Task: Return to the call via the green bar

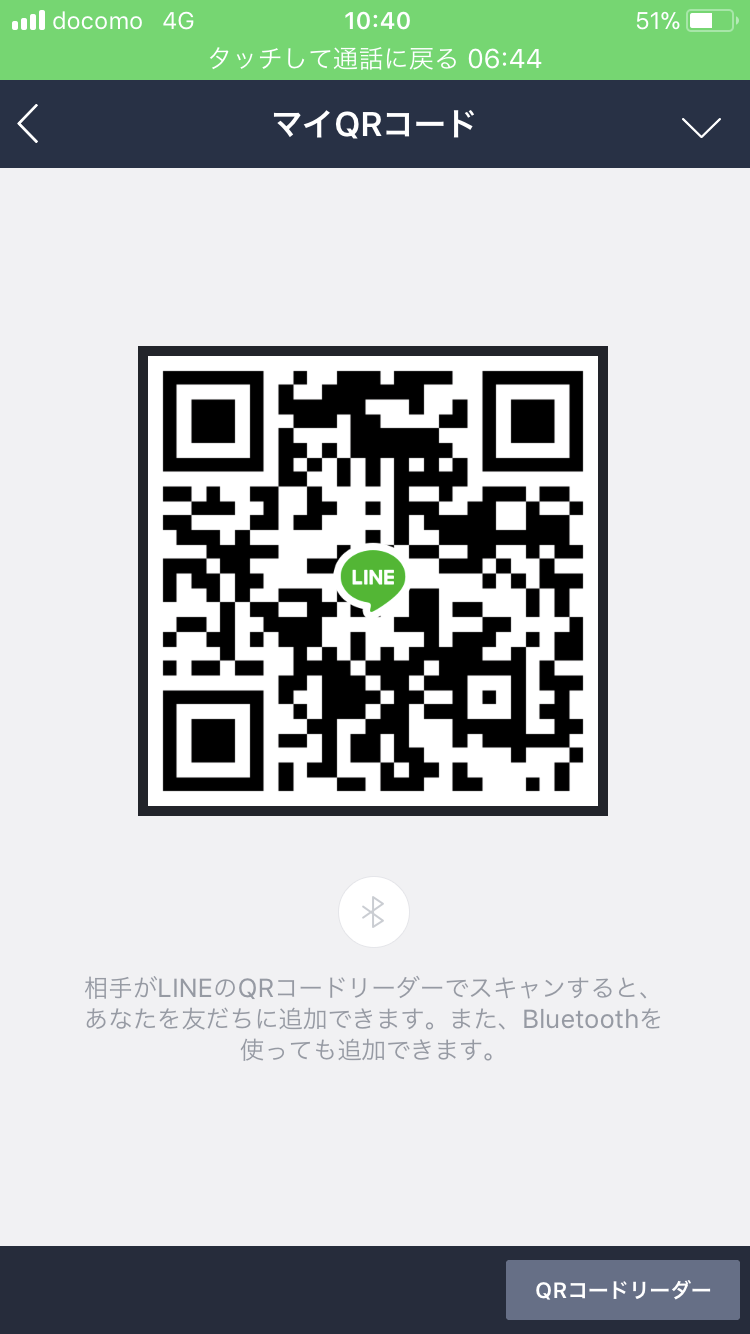Action: 375,59
